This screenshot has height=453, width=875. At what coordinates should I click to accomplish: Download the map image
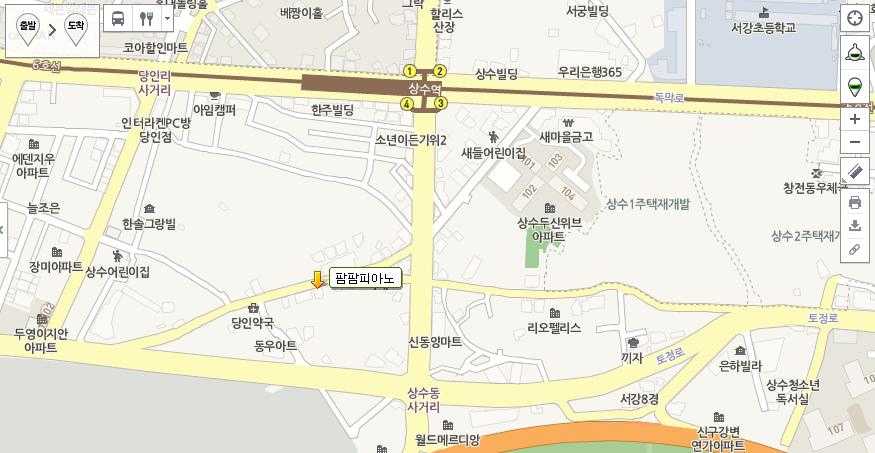click(x=854, y=226)
